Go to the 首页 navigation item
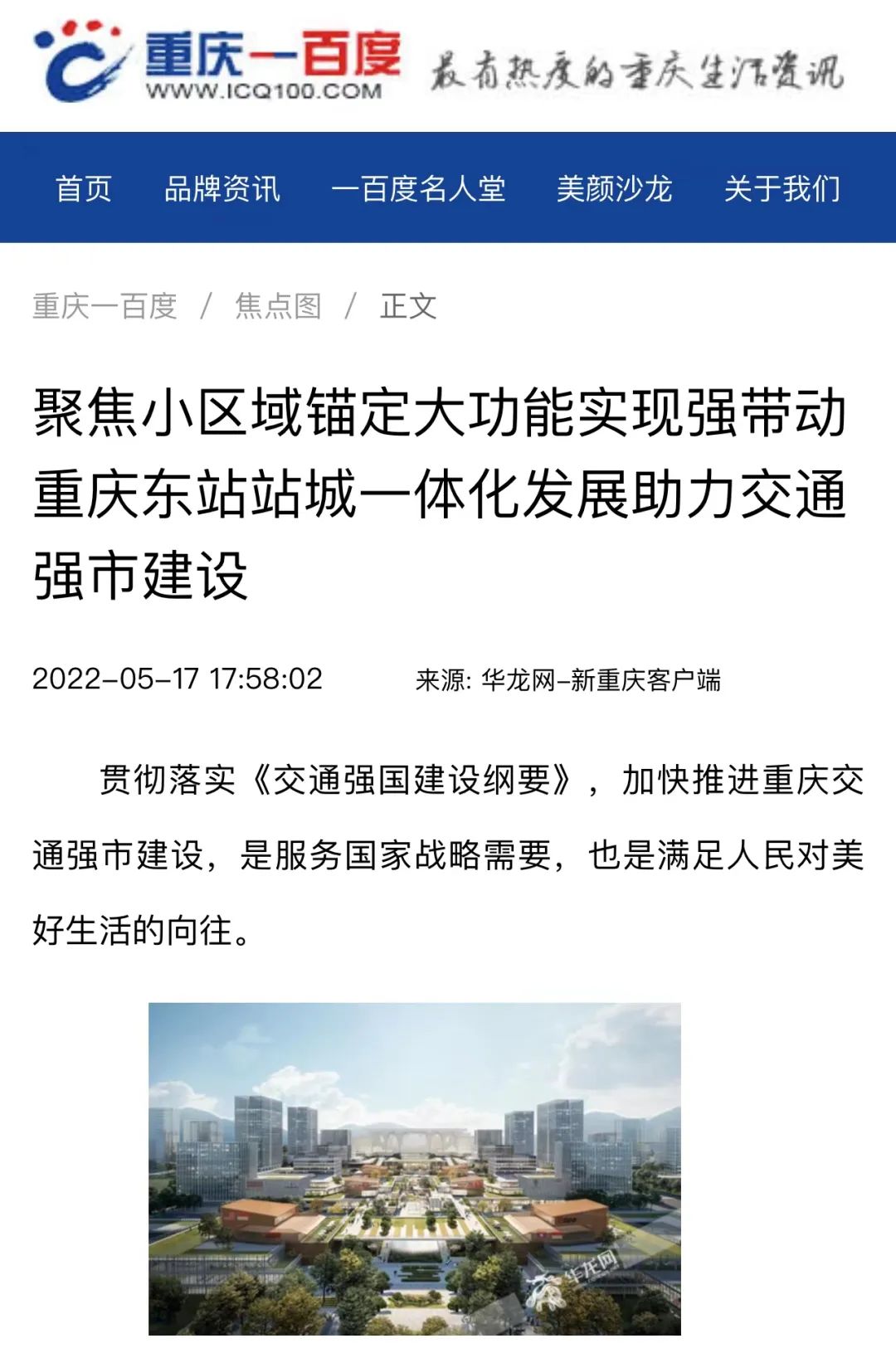 point(84,188)
